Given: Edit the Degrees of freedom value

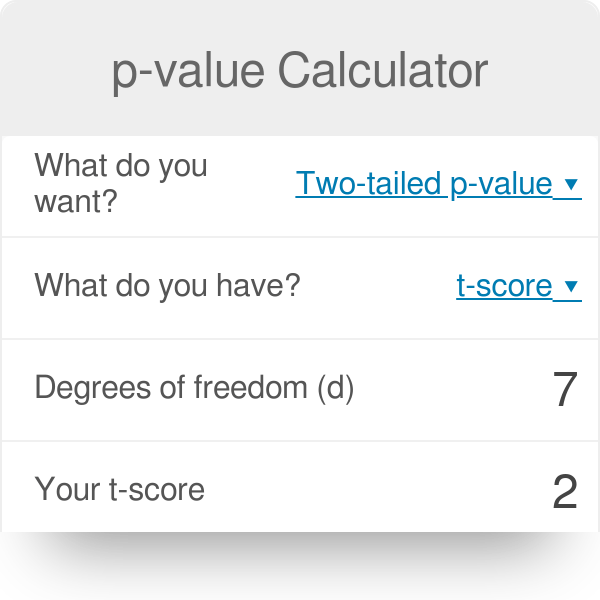Looking at the screenshot, I should click(x=564, y=389).
